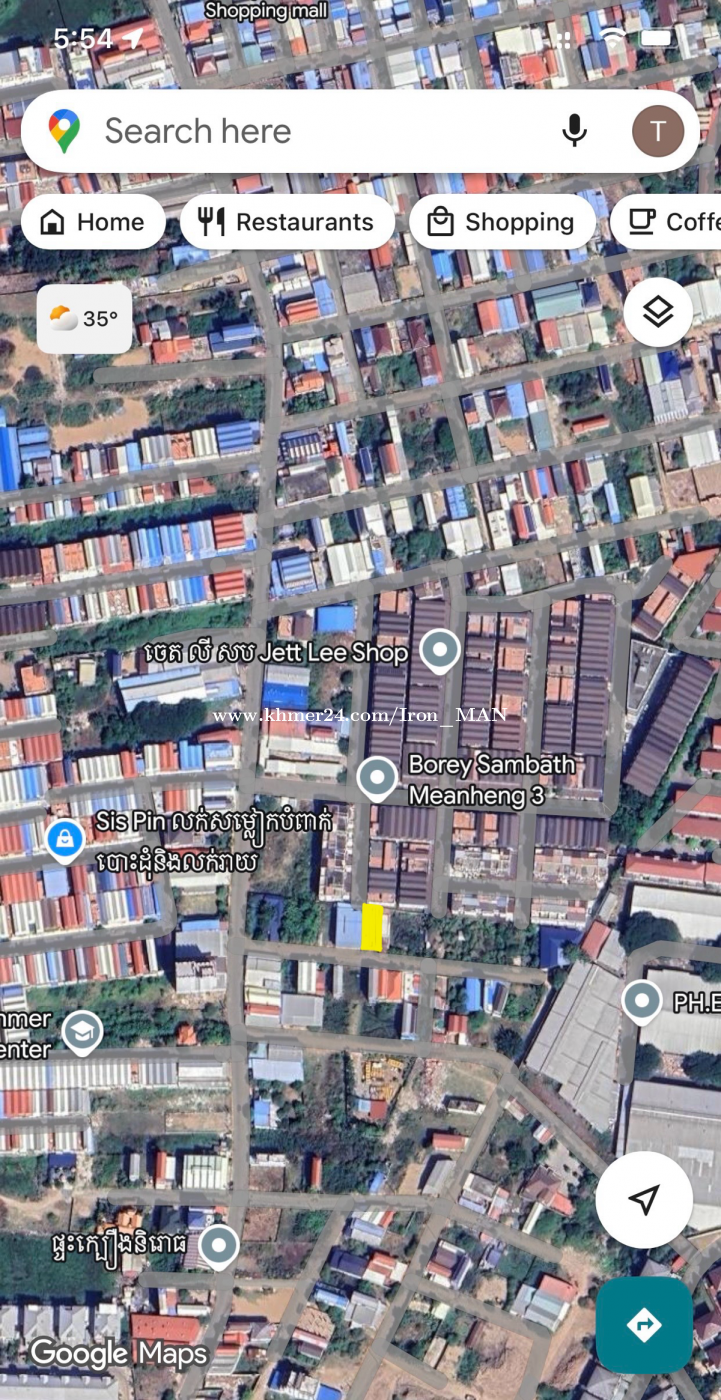721x1400 pixels.
Task: Open the Jett Lee Shop pin
Action: click(439, 651)
